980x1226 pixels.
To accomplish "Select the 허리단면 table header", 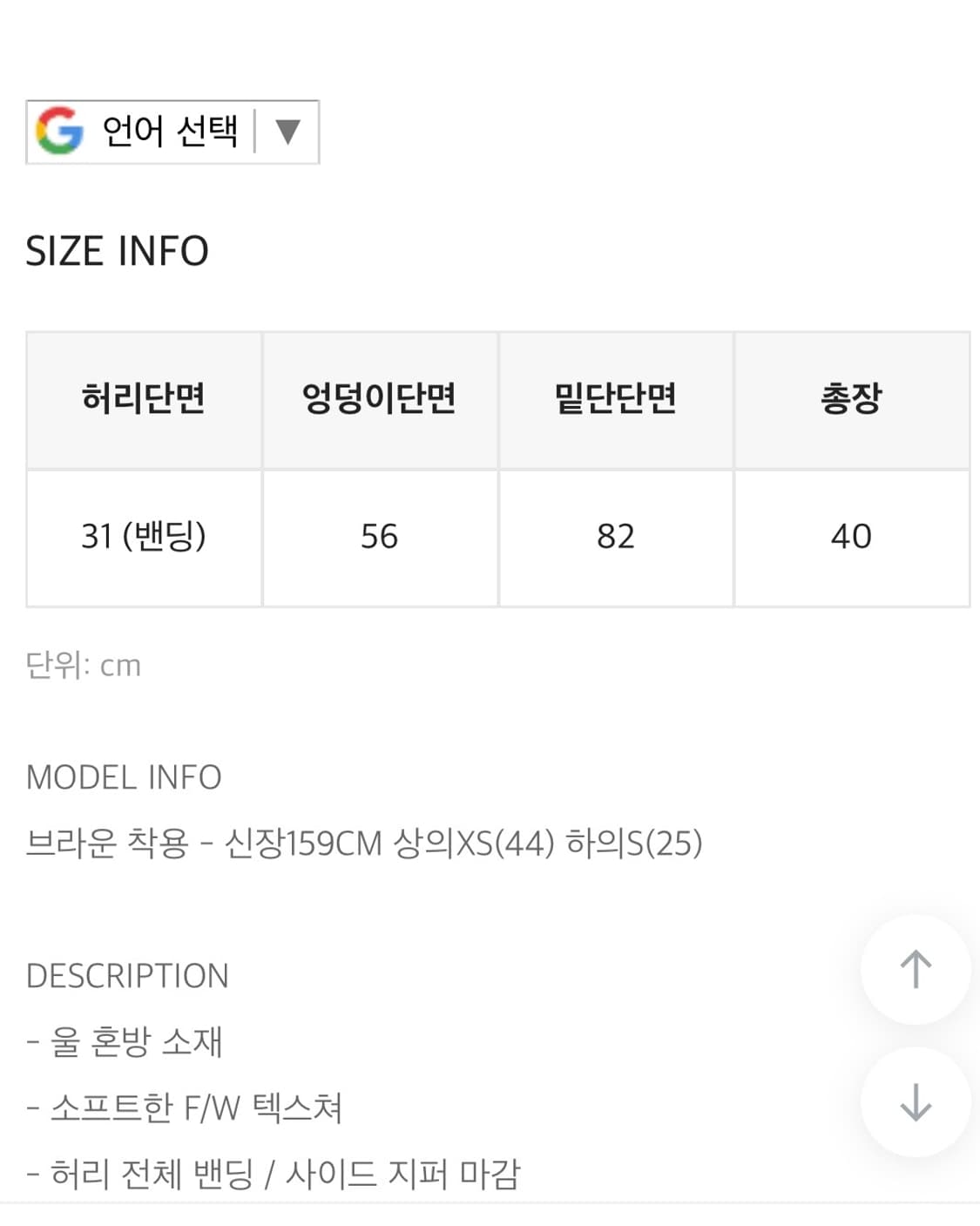I will click(x=145, y=399).
